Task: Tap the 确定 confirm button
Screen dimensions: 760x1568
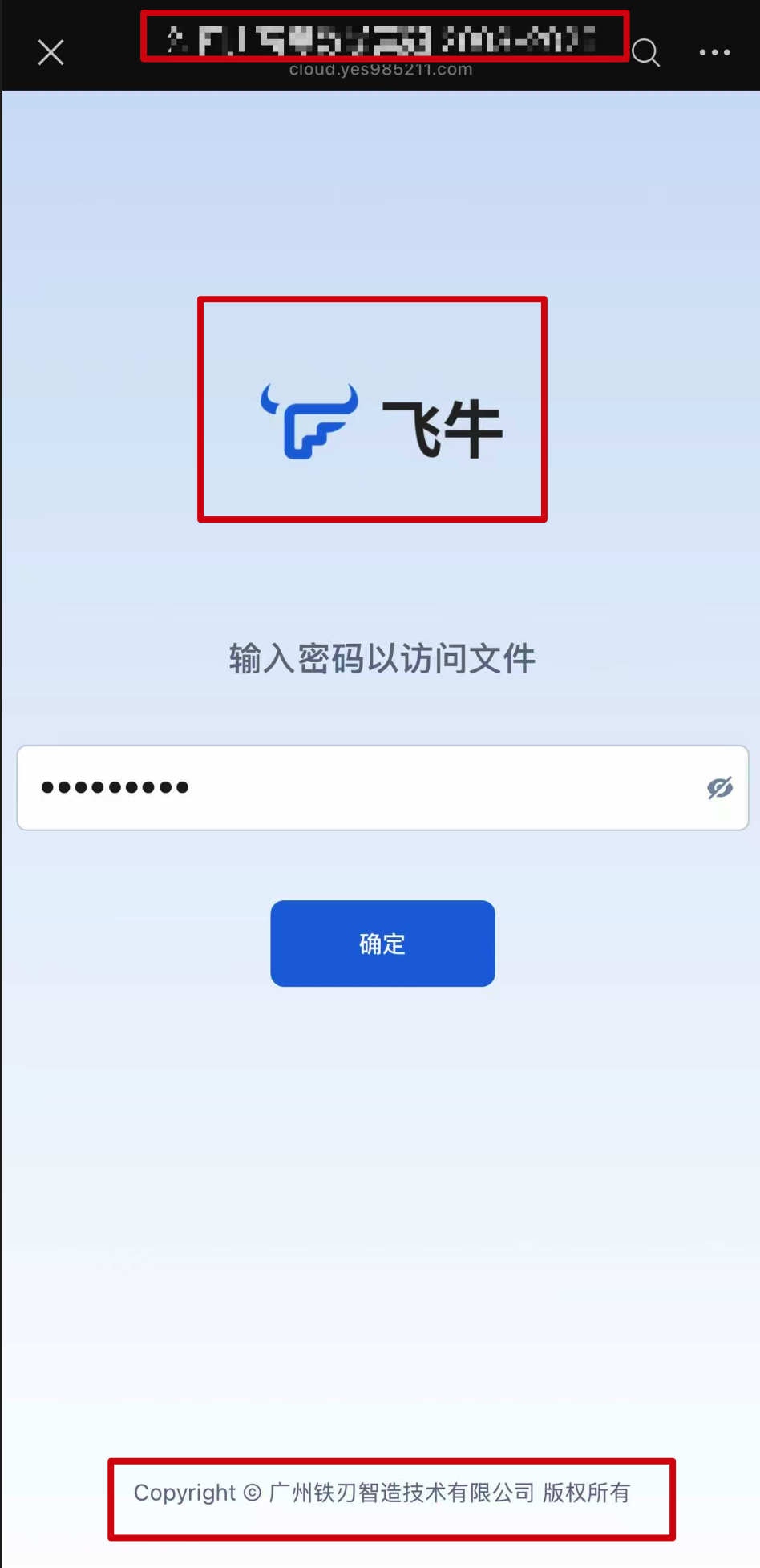Action: 382,944
